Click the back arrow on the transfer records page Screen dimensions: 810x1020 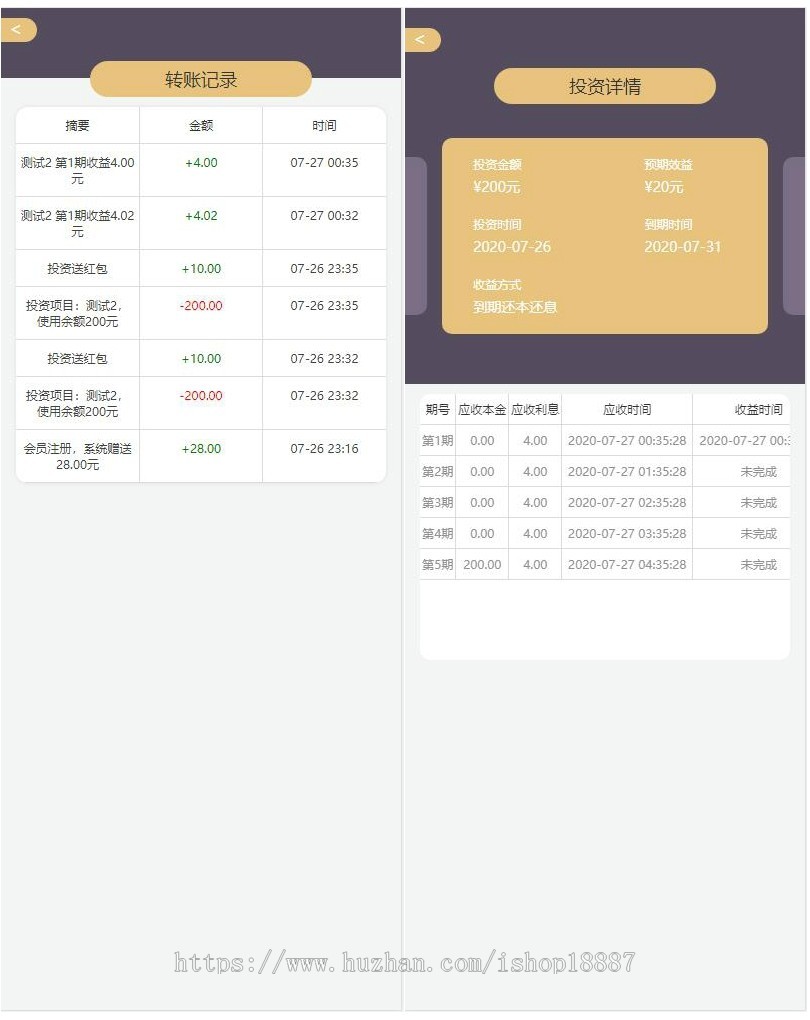pos(18,29)
